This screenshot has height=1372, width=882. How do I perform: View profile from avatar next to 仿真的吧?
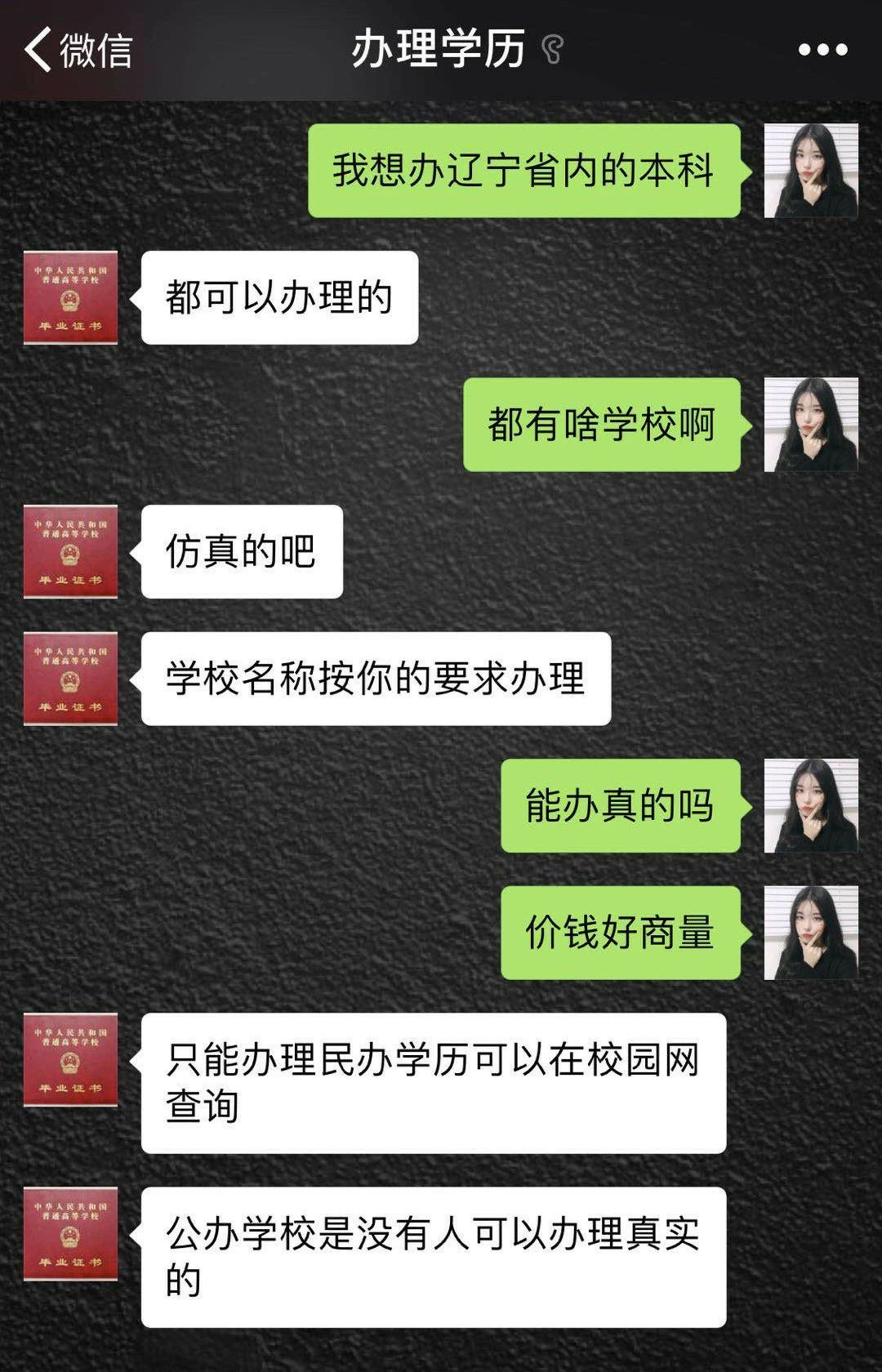(70, 552)
